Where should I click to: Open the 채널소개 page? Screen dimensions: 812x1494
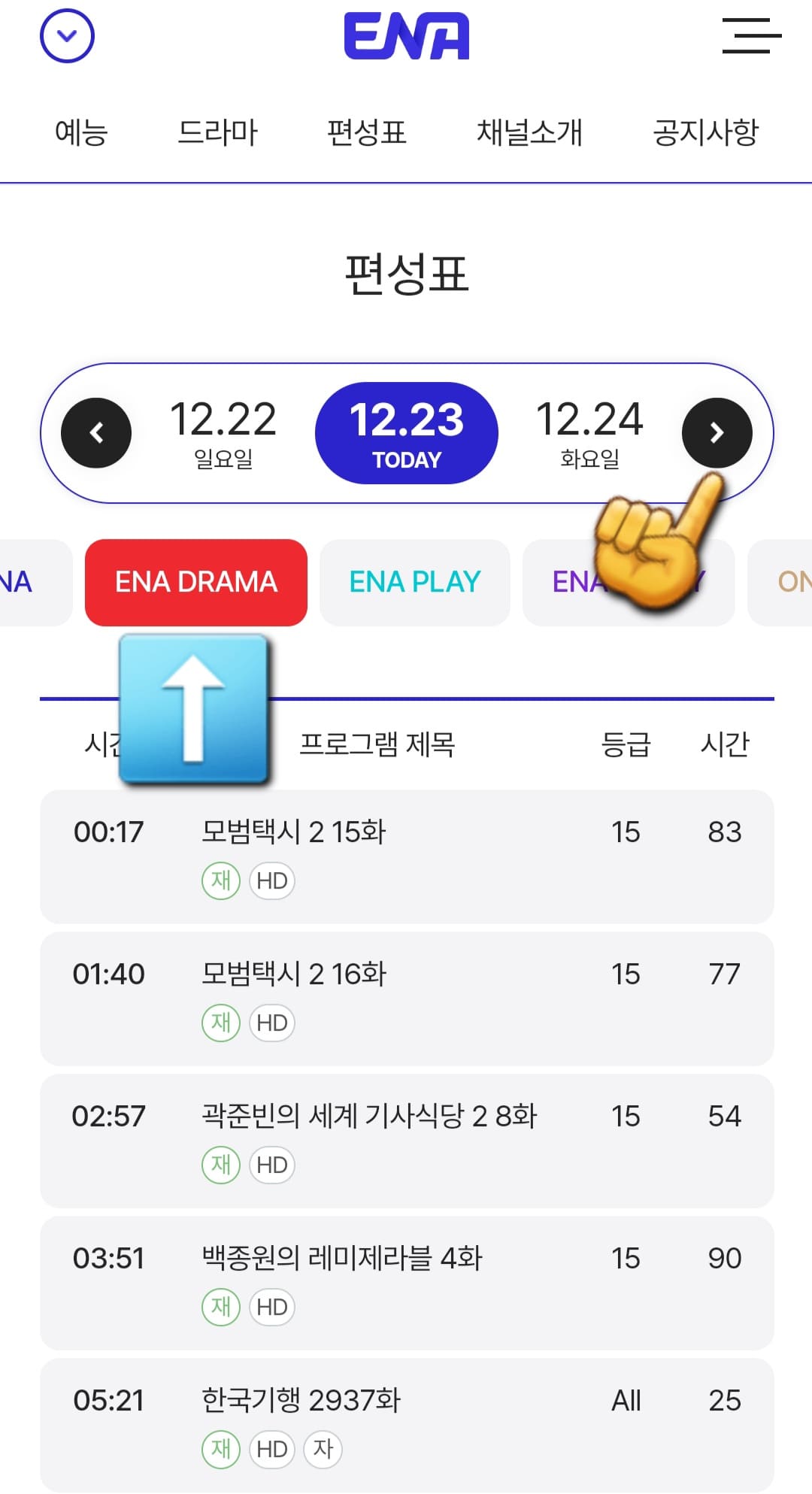(532, 132)
